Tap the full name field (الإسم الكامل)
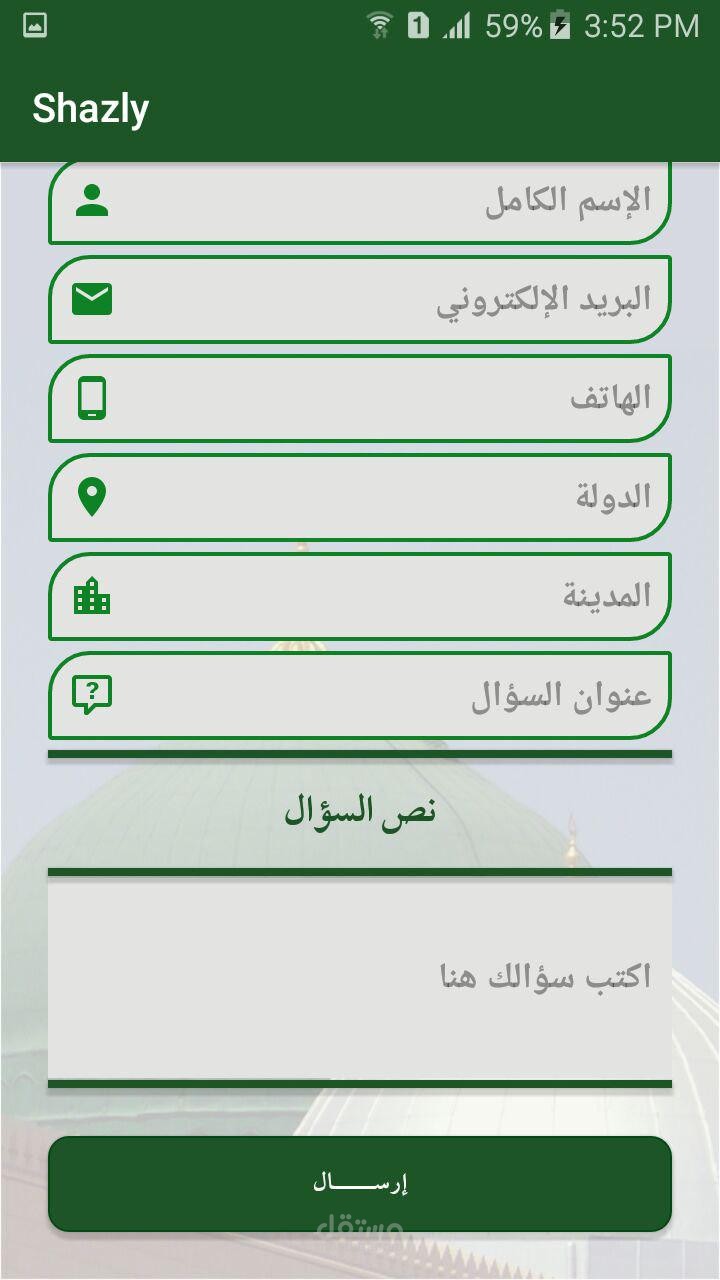The height and width of the screenshot is (1280, 720). (360, 203)
